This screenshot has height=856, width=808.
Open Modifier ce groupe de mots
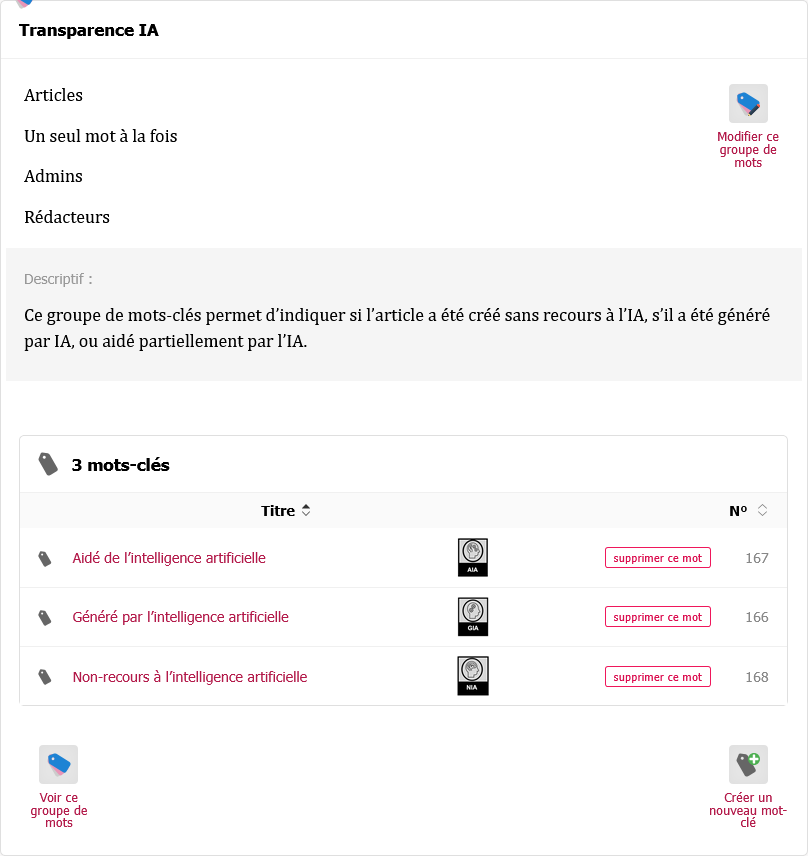(747, 126)
